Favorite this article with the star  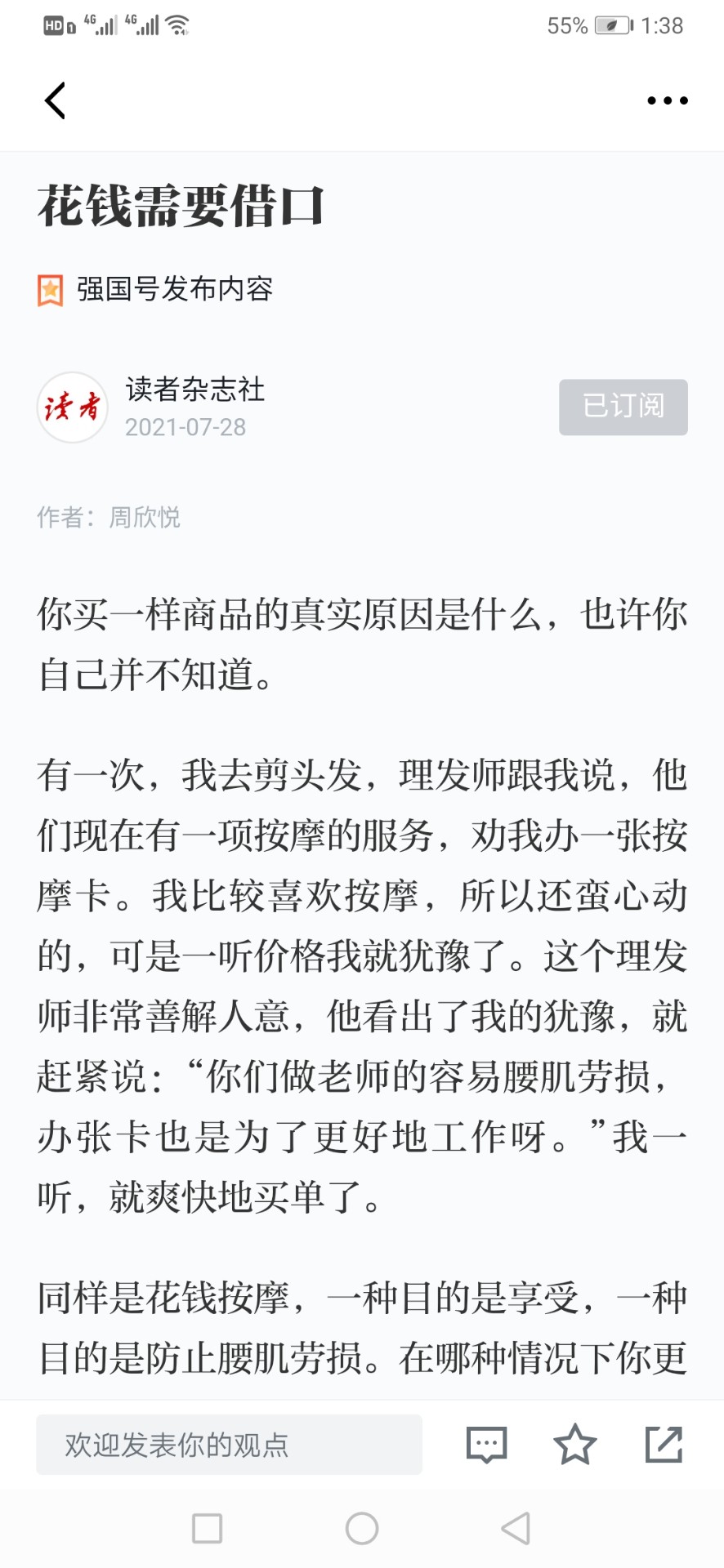tap(575, 1444)
